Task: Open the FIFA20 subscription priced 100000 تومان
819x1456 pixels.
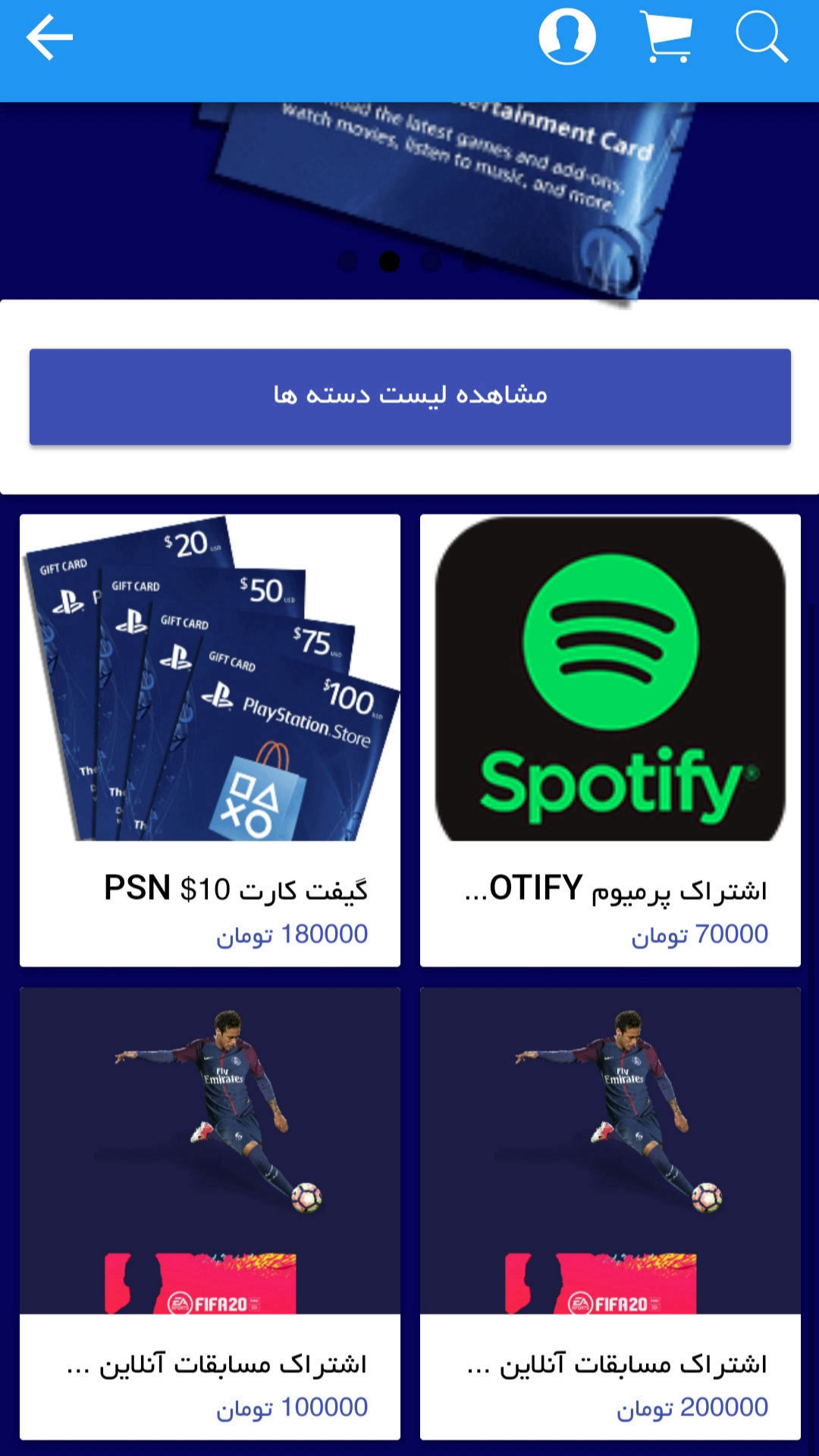Action: point(210,1213)
